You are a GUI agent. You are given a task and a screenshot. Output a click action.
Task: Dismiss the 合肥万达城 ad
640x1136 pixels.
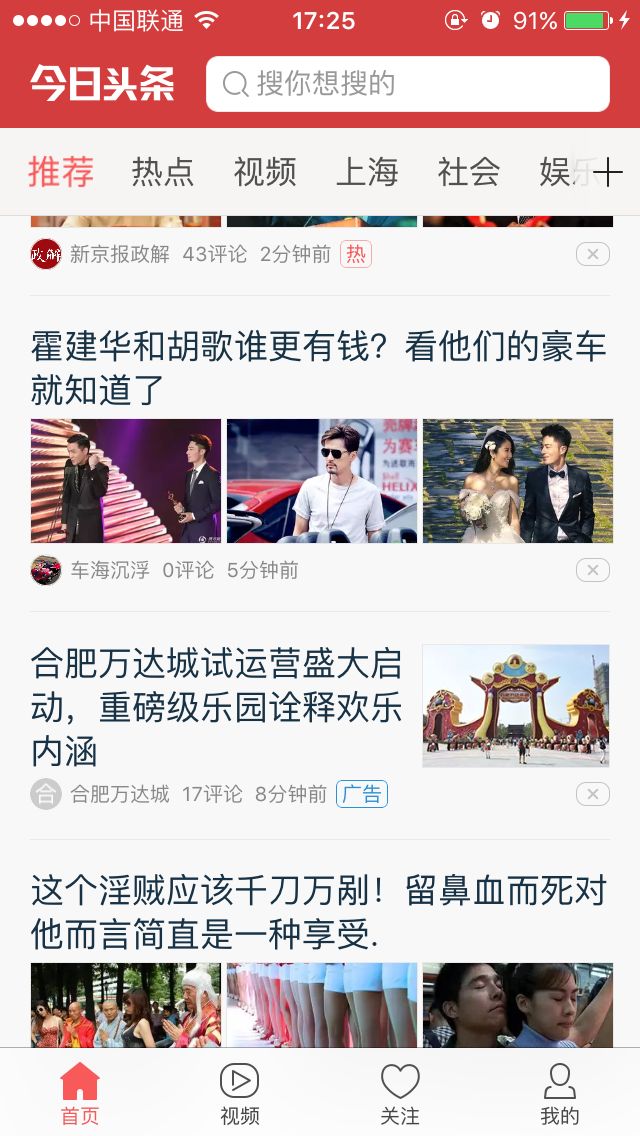592,795
